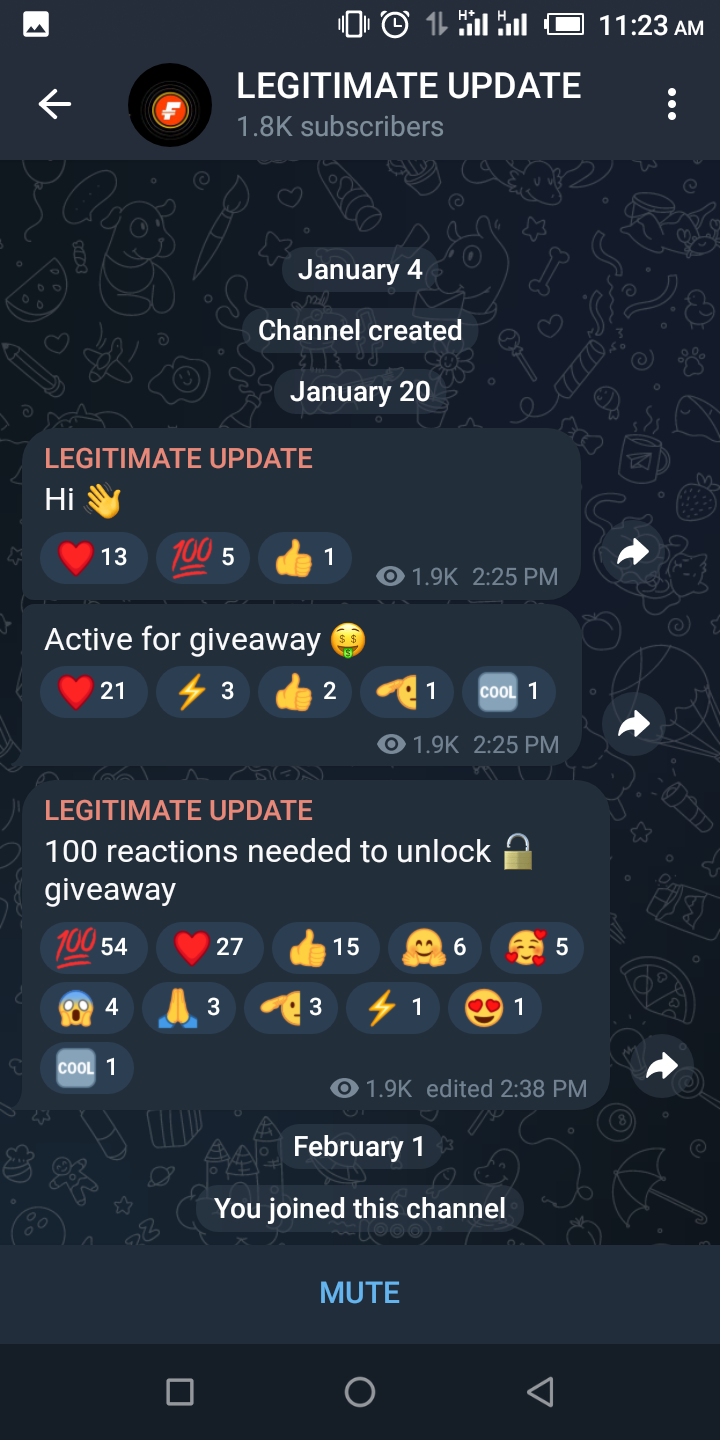Tap the 100 reaction on "Hi" message
This screenshot has height=1440, width=720.
tap(203, 557)
